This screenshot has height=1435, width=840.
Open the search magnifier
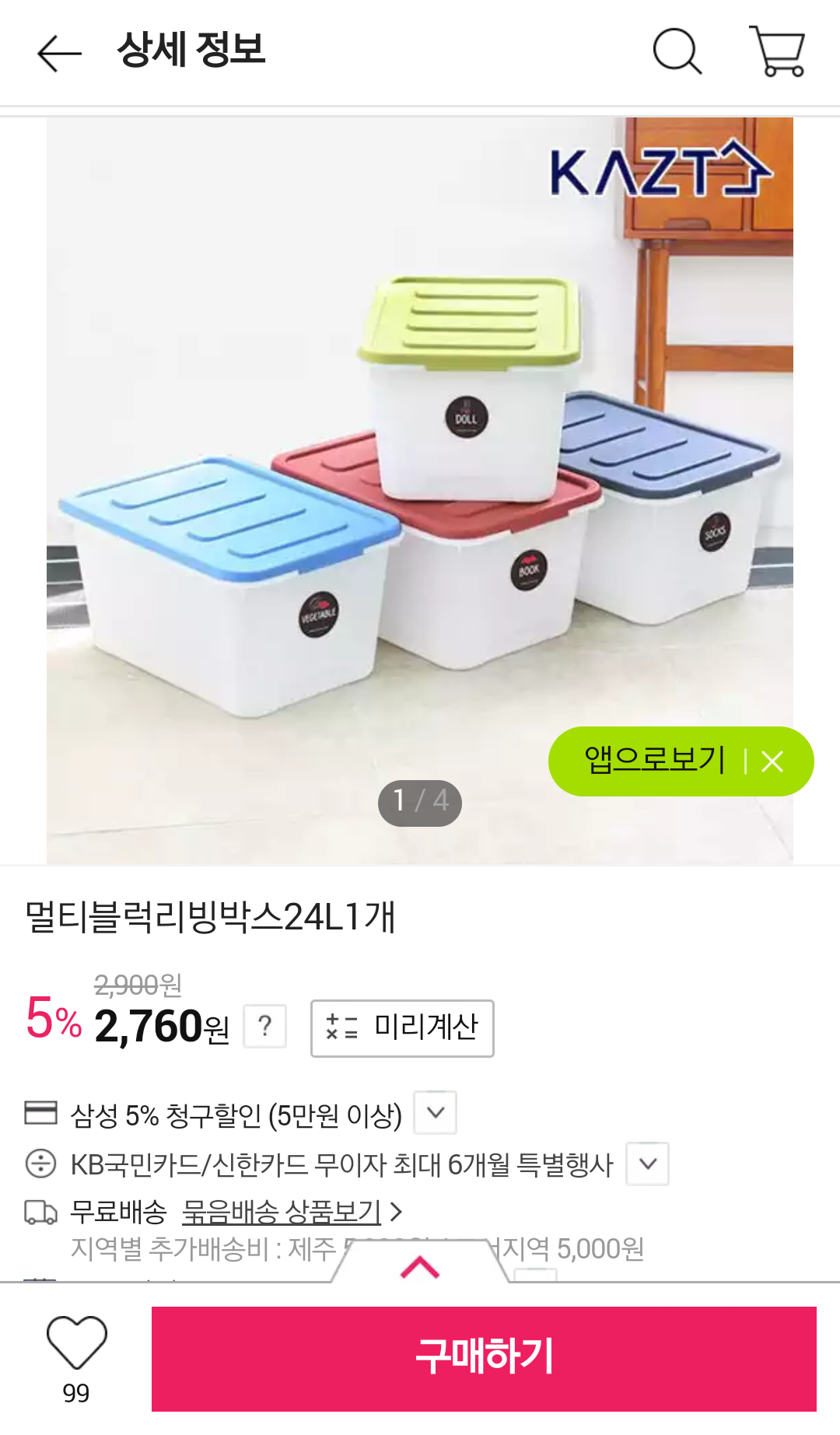click(x=677, y=52)
